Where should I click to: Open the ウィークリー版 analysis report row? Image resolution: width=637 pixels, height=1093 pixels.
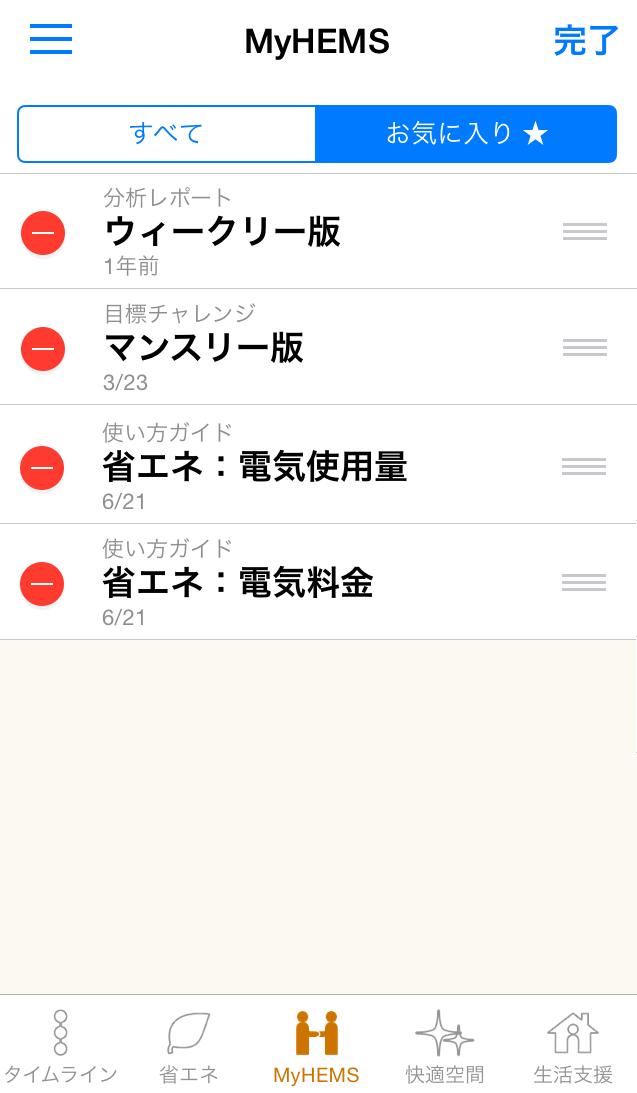pos(300,232)
